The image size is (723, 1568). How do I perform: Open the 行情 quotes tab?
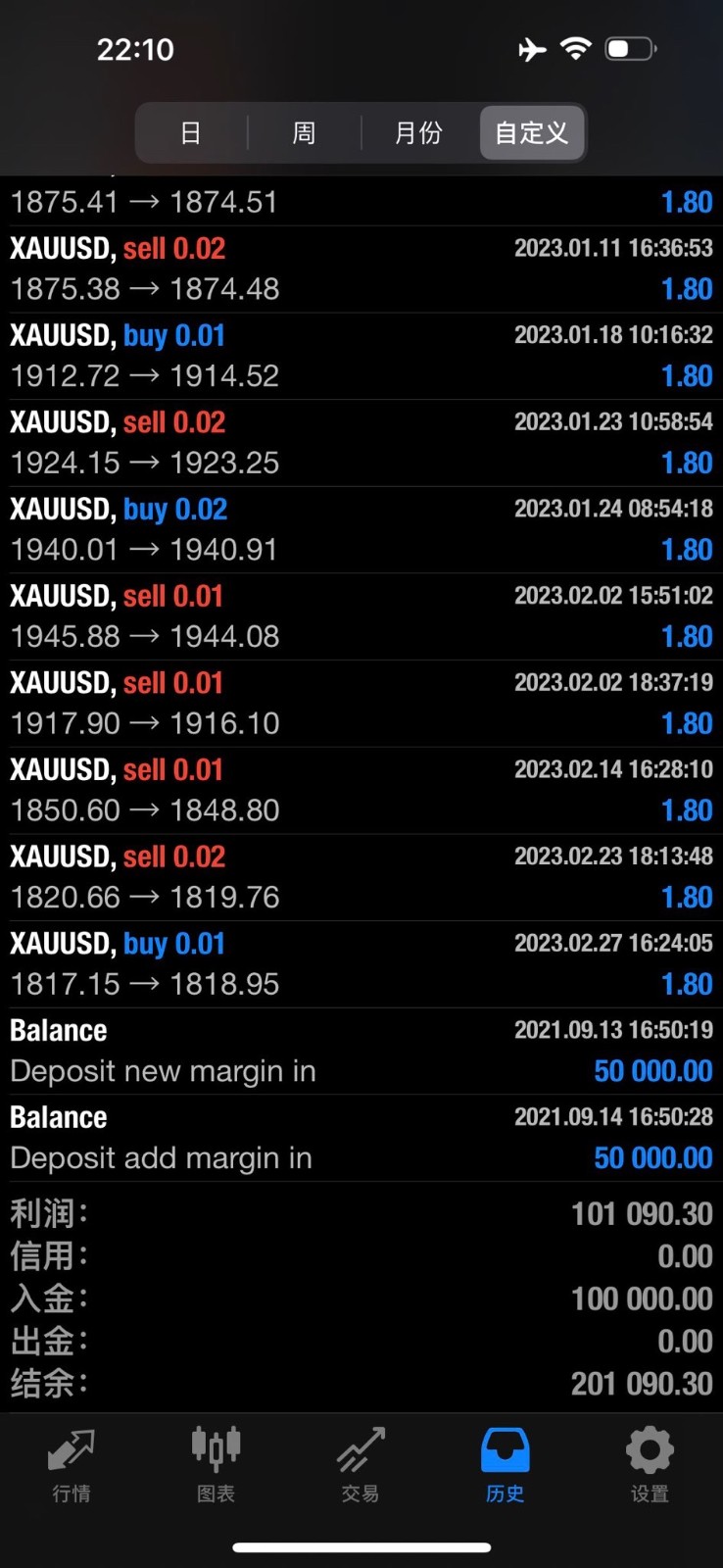point(72,1464)
